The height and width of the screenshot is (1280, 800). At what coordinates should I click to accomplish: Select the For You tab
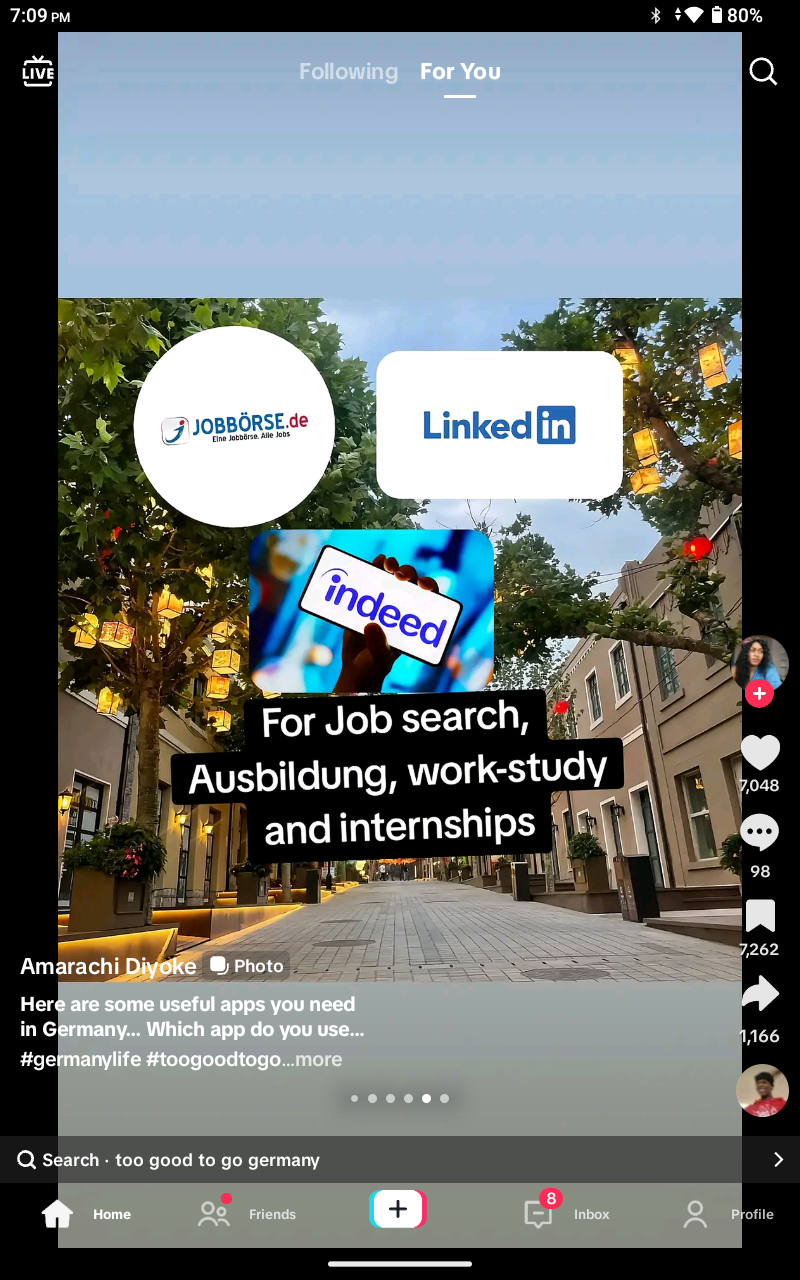460,72
